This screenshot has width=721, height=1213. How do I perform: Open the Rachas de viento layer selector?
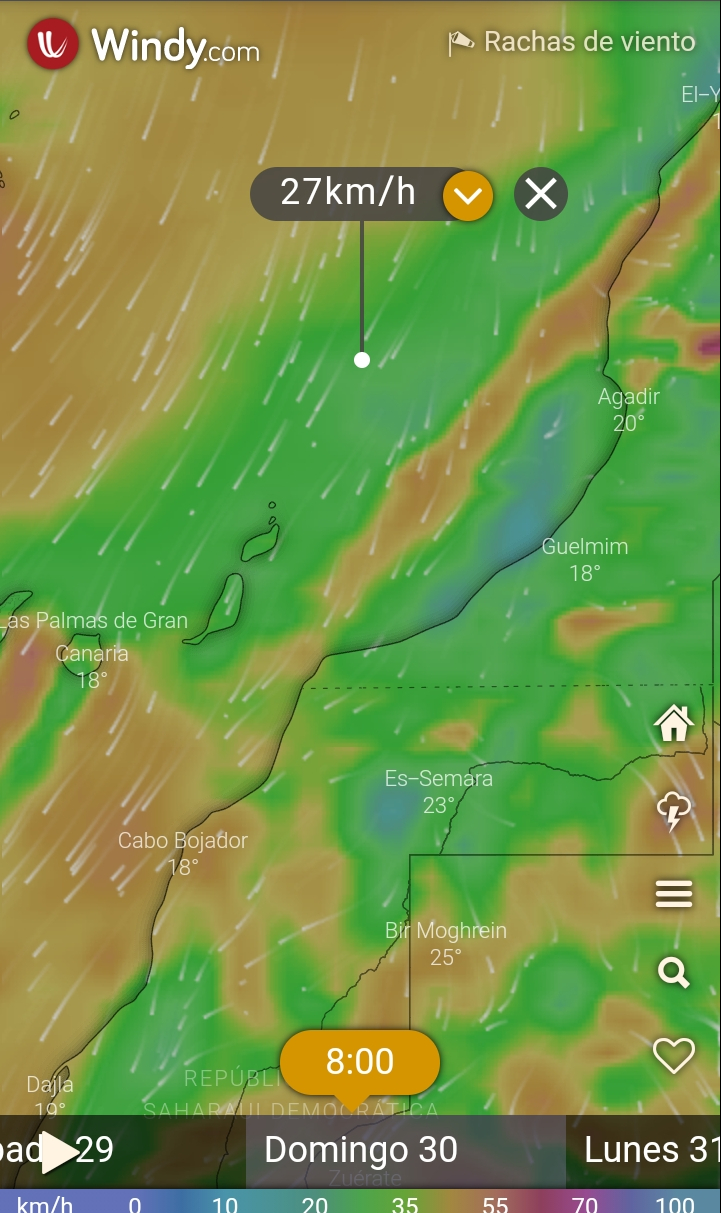coord(571,42)
